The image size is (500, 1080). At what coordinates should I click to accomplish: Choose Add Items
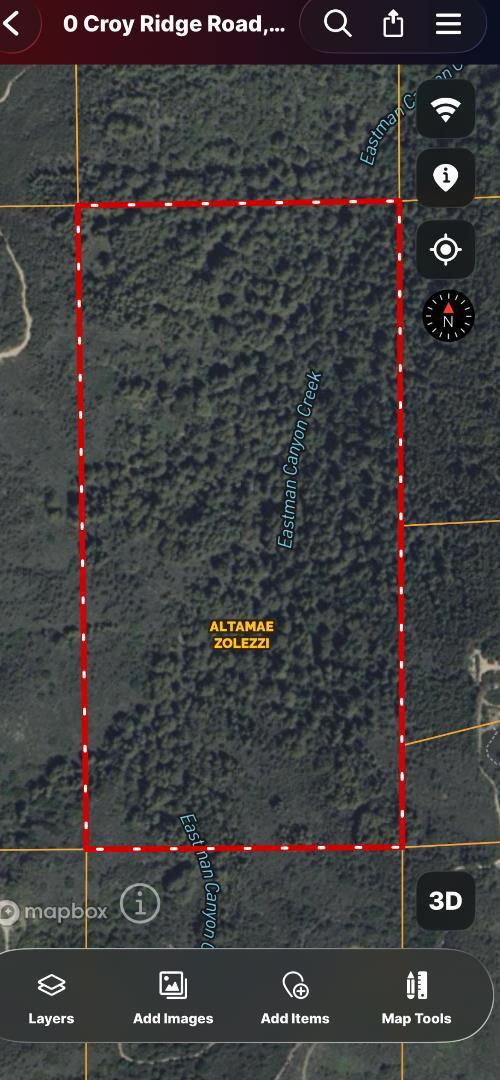pos(295,997)
